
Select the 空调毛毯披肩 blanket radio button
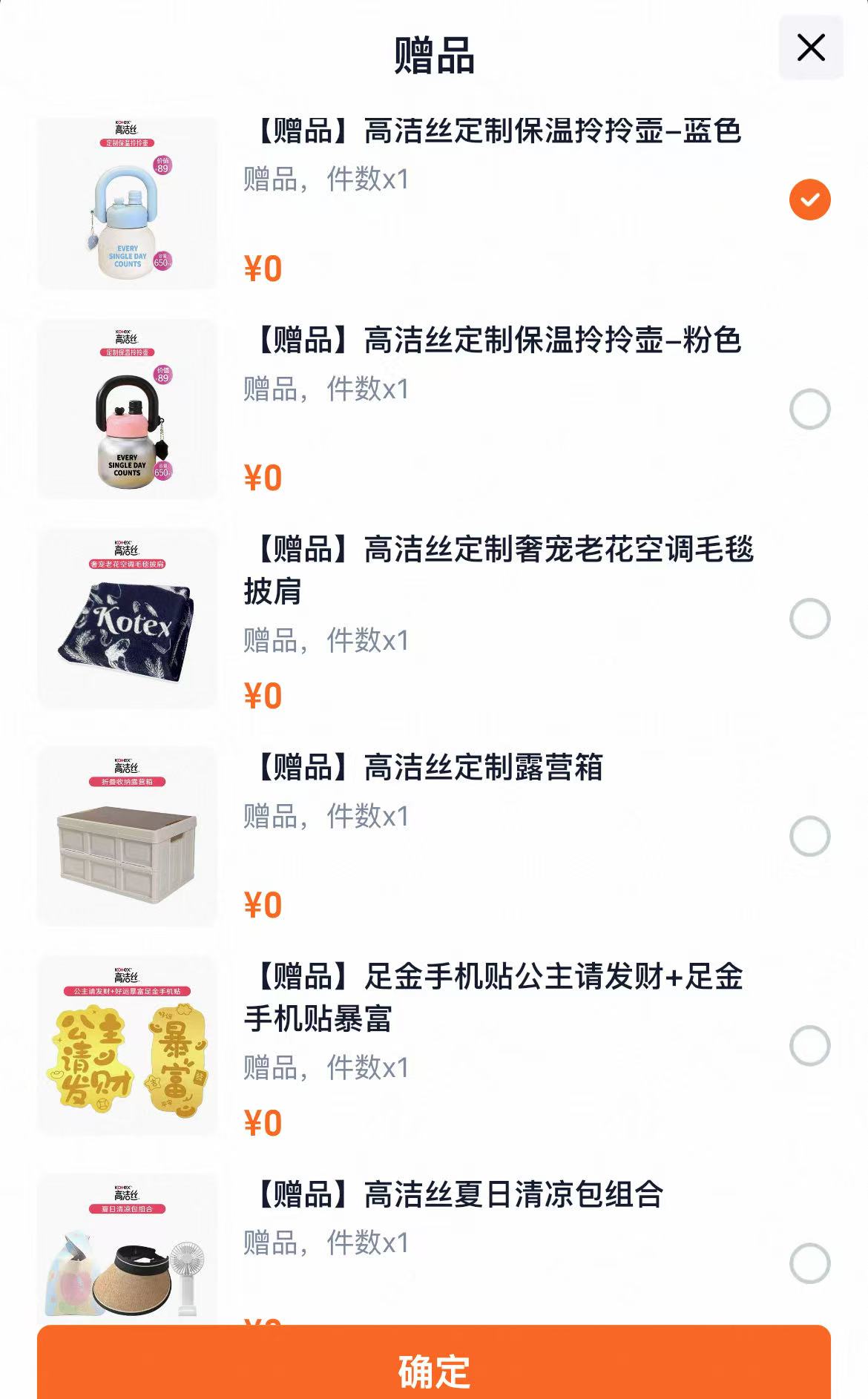811,616
